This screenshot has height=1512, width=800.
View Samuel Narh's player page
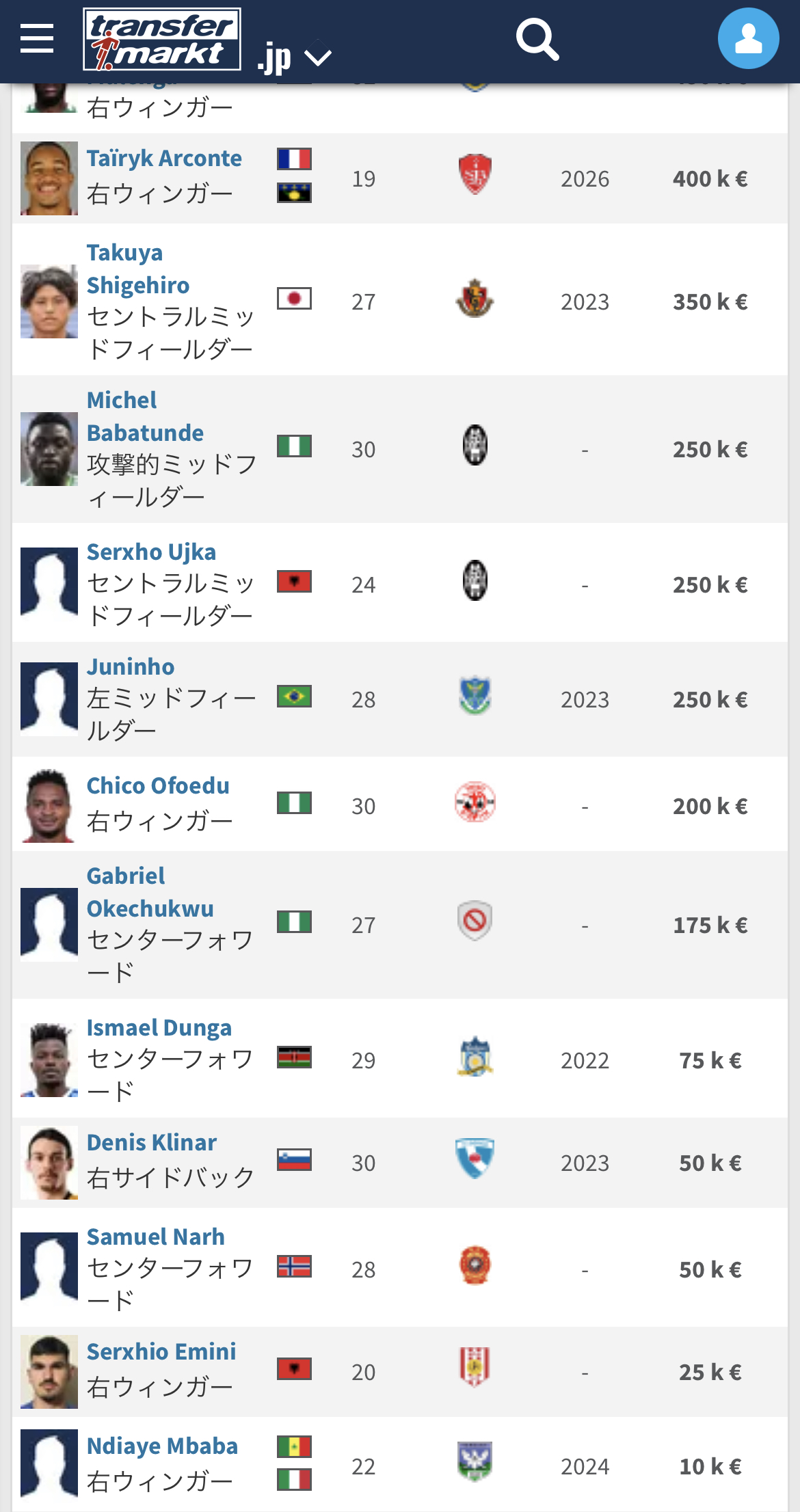coord(156,1237)
